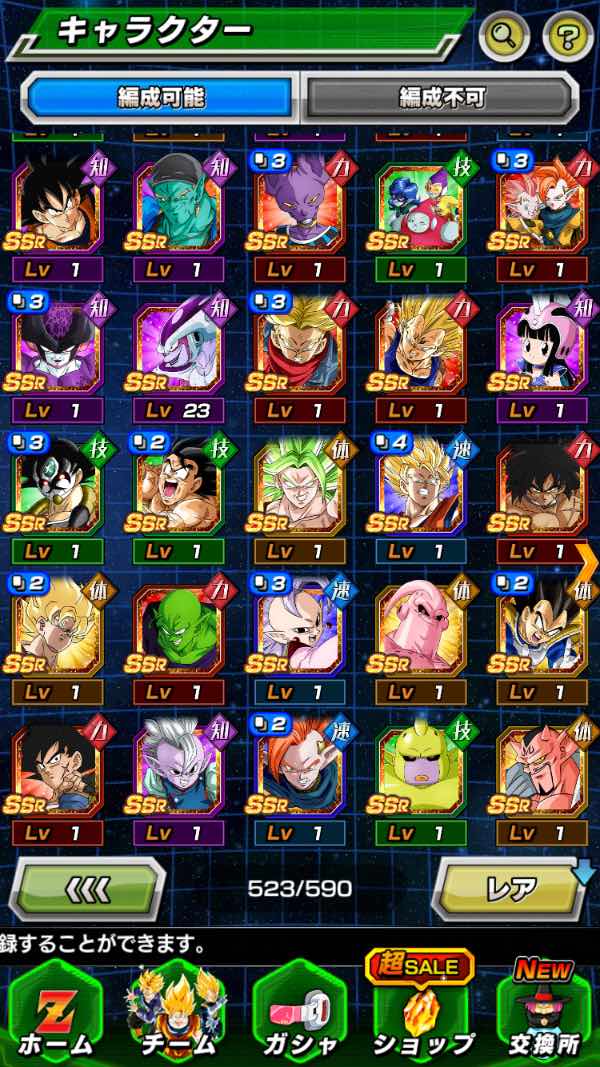This screenshot has height=1067, width=600.
Task: Switch to the ガシャ tab
Action: (x=298, y=1012)
